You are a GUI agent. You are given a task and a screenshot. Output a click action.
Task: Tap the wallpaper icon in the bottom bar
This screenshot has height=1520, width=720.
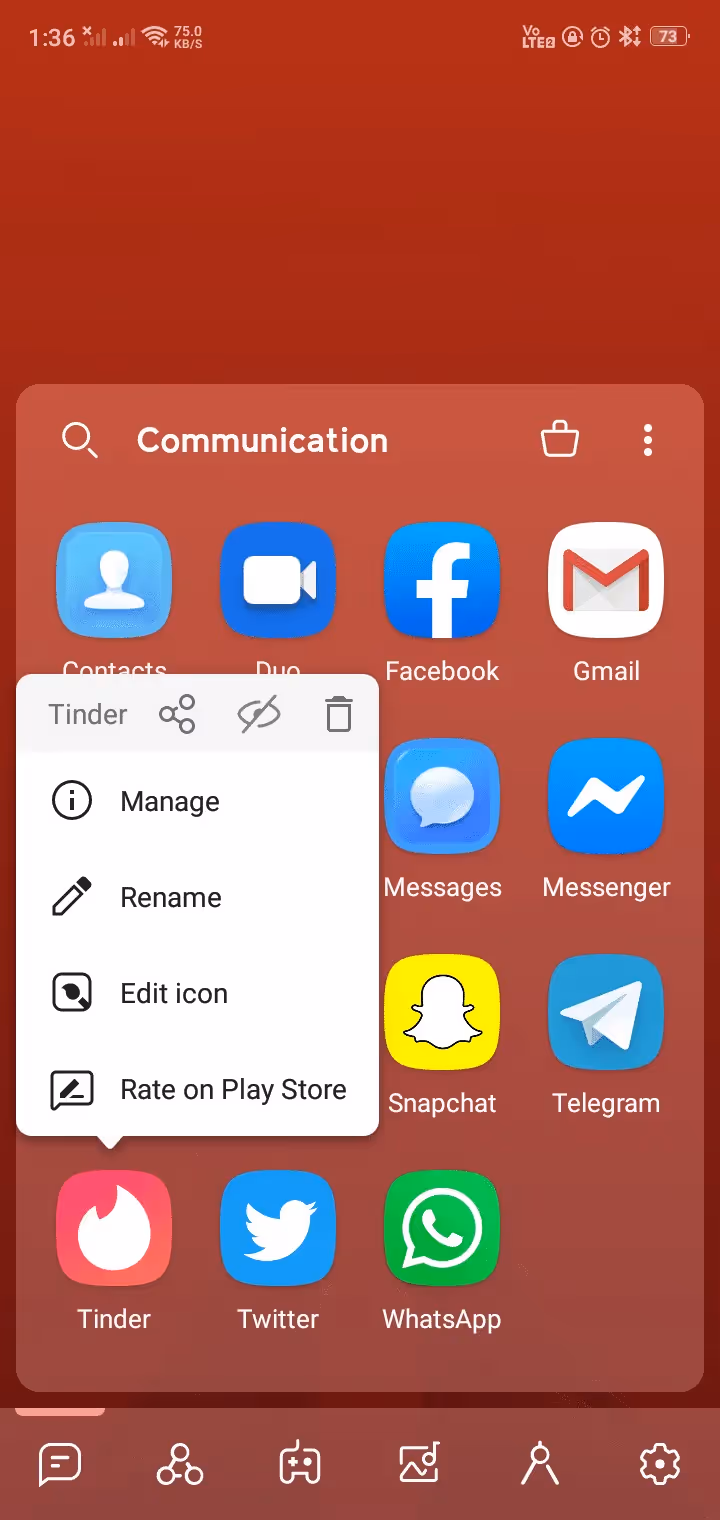coord(418,1463)
